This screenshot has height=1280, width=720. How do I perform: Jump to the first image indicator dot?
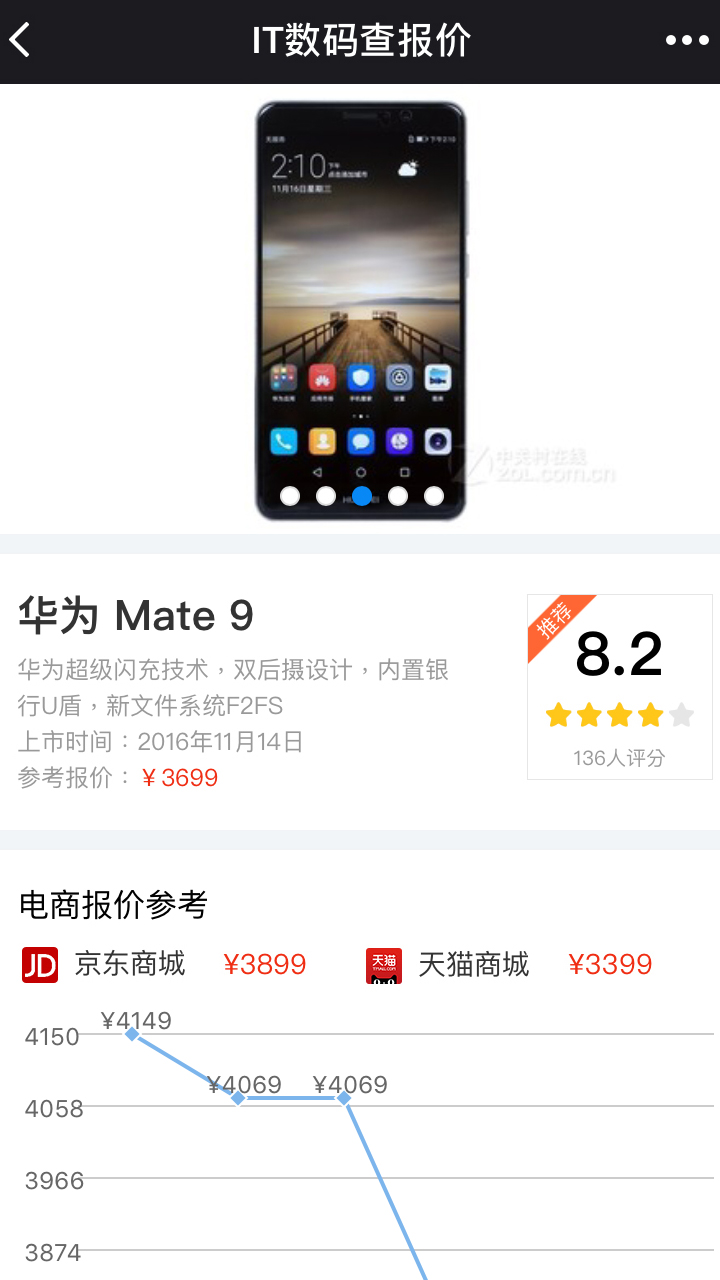[x=290, y=496]
